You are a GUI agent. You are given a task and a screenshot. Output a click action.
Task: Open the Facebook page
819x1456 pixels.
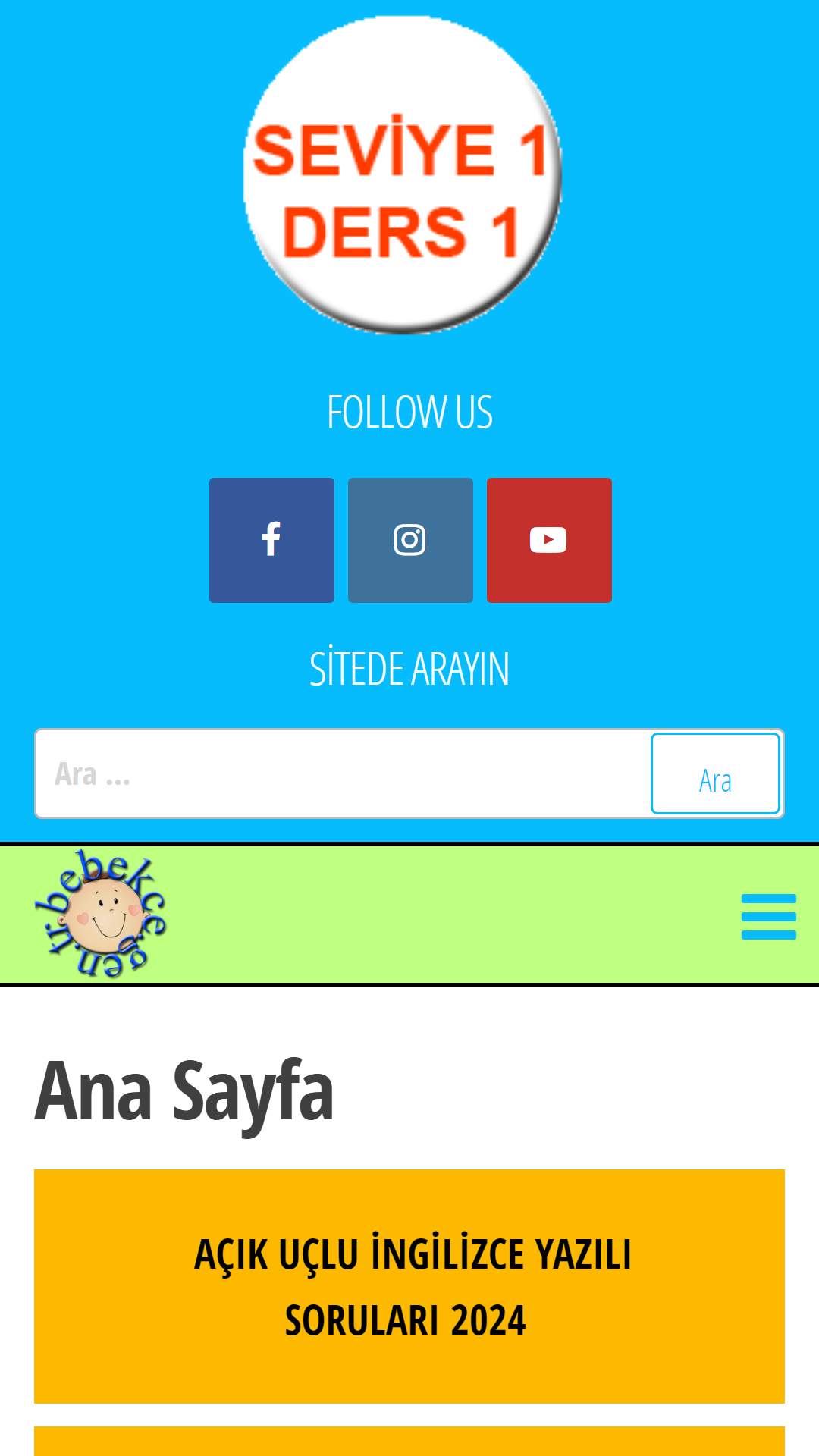[271, 540]
